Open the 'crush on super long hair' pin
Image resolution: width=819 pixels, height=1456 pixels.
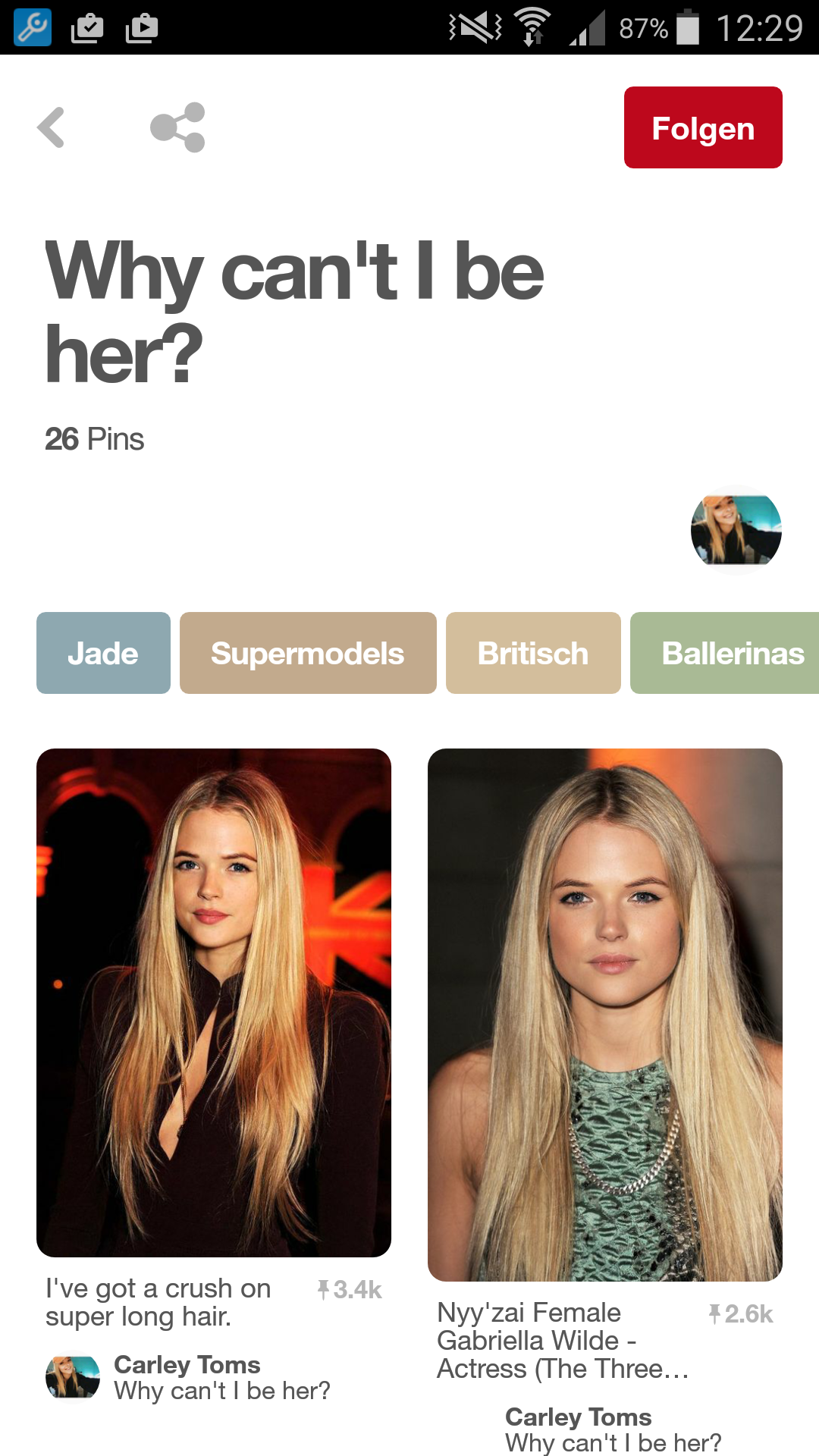pos(214,1001)
